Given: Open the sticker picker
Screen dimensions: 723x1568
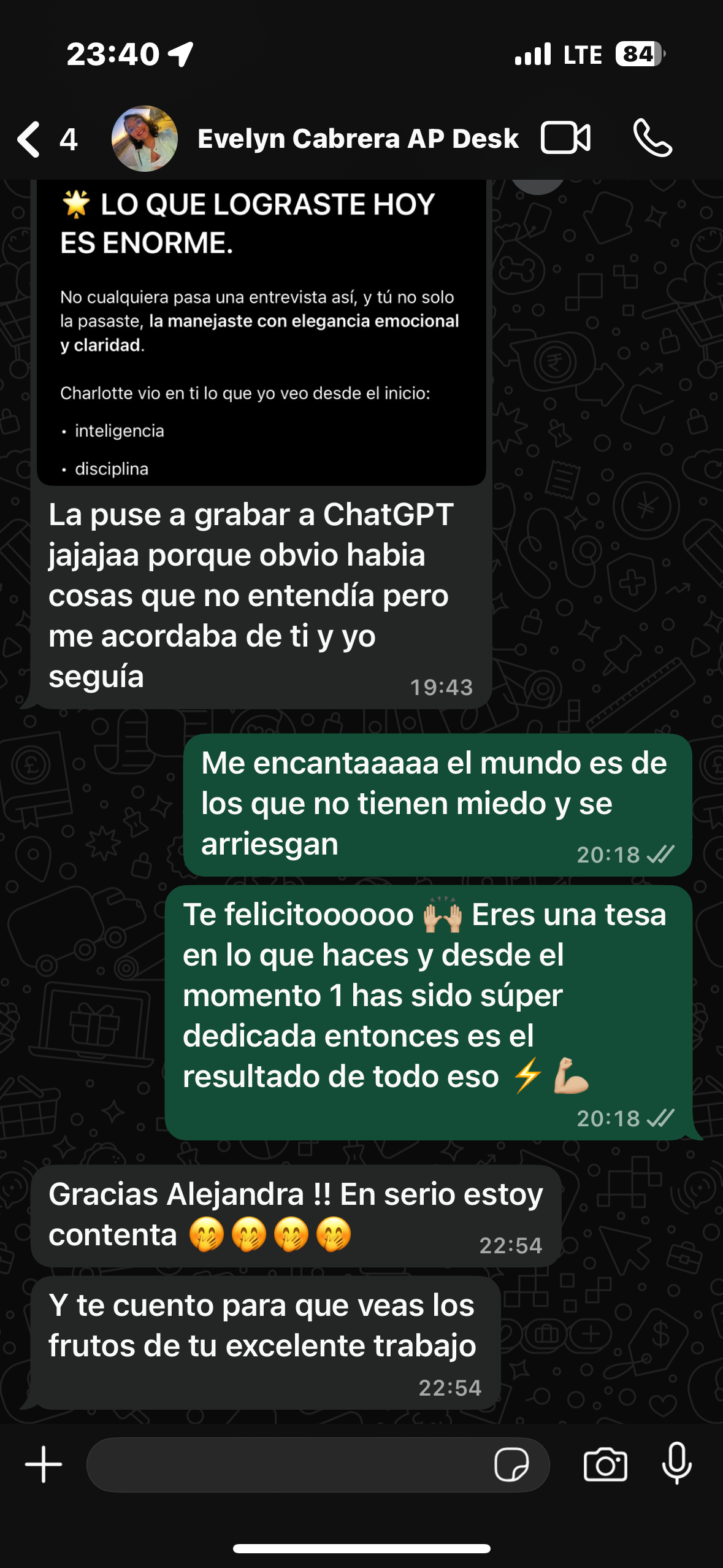Looking at the screenshot, I should click(x=511, y=1465).
